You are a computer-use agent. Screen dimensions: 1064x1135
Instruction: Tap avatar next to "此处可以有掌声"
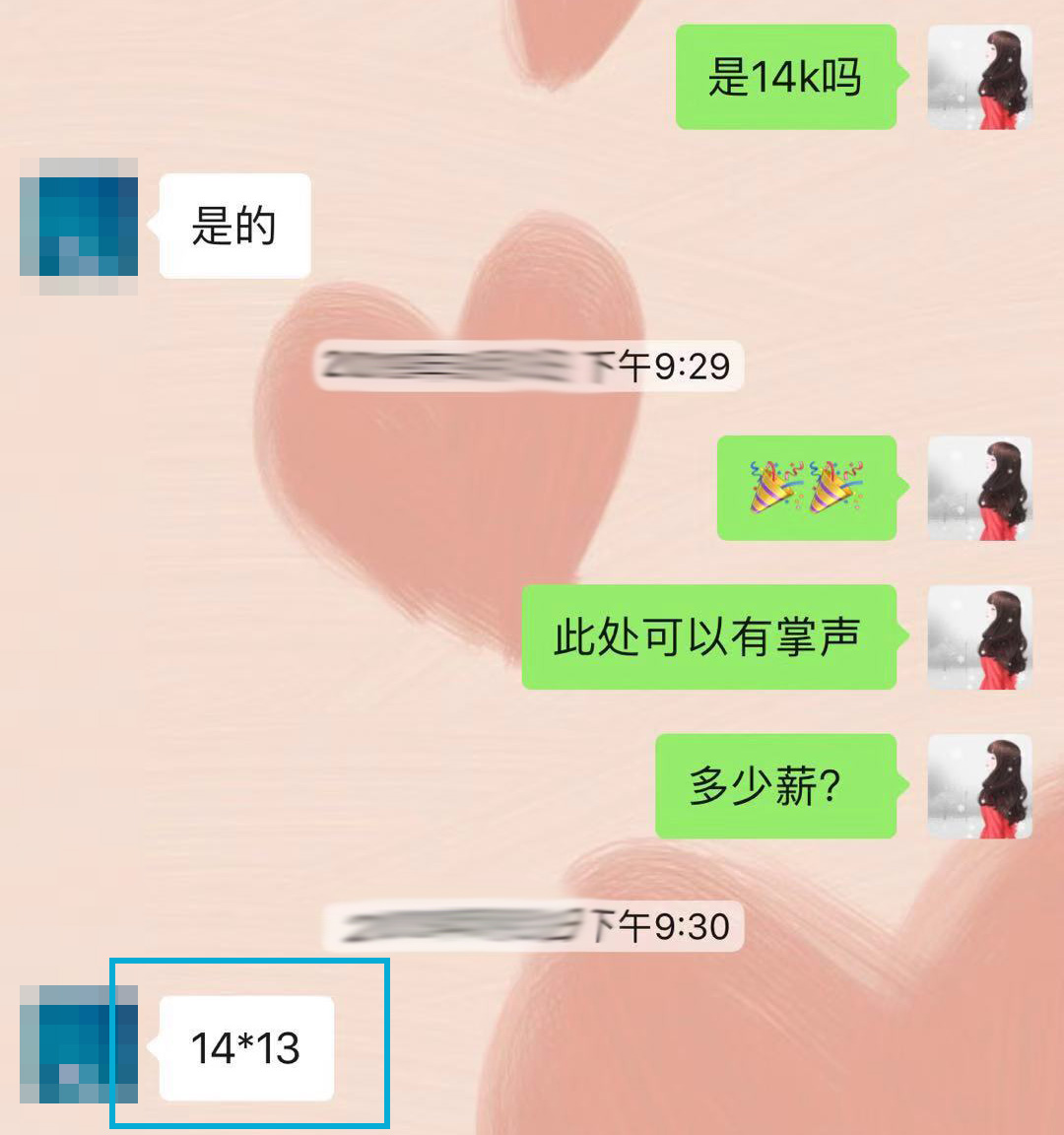point(979,637)
